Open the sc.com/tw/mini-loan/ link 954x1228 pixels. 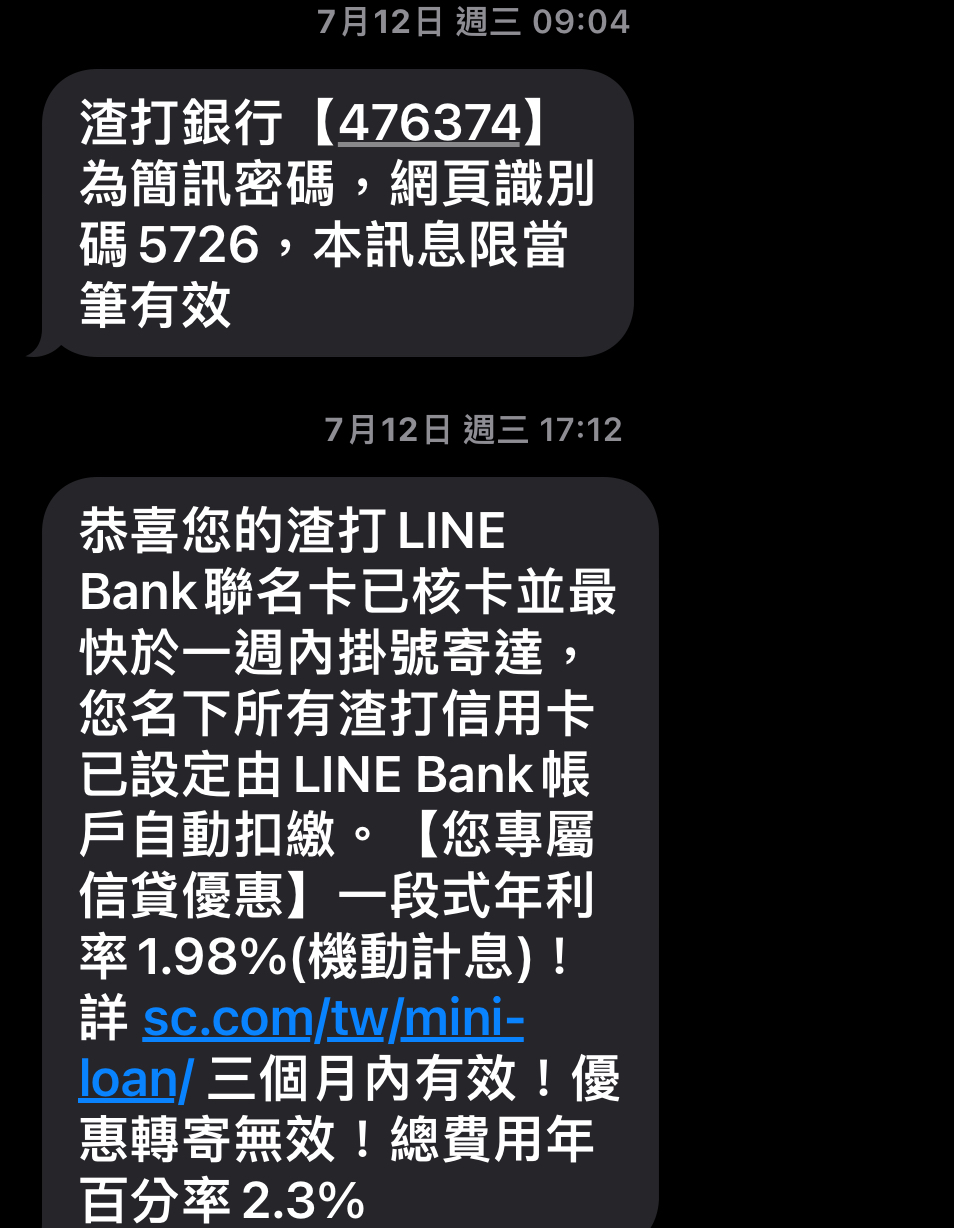point(333,1020)
